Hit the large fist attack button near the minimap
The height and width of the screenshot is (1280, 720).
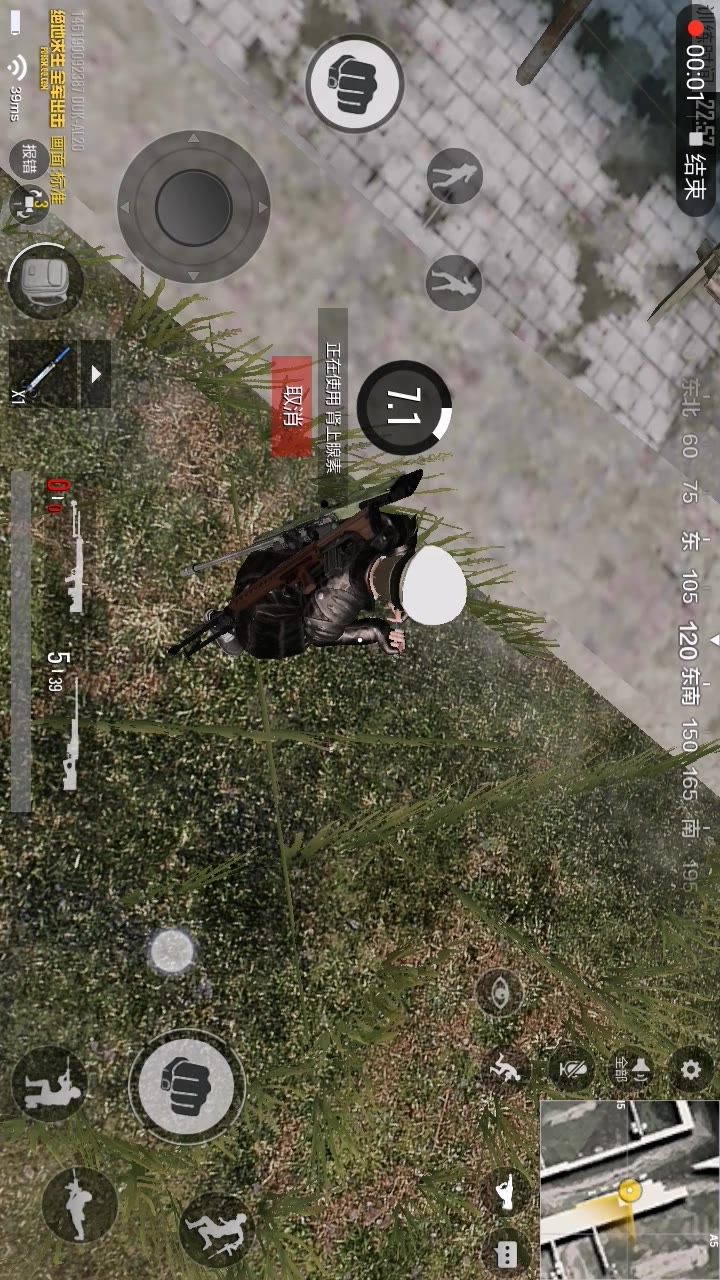tap(186, 1085)
